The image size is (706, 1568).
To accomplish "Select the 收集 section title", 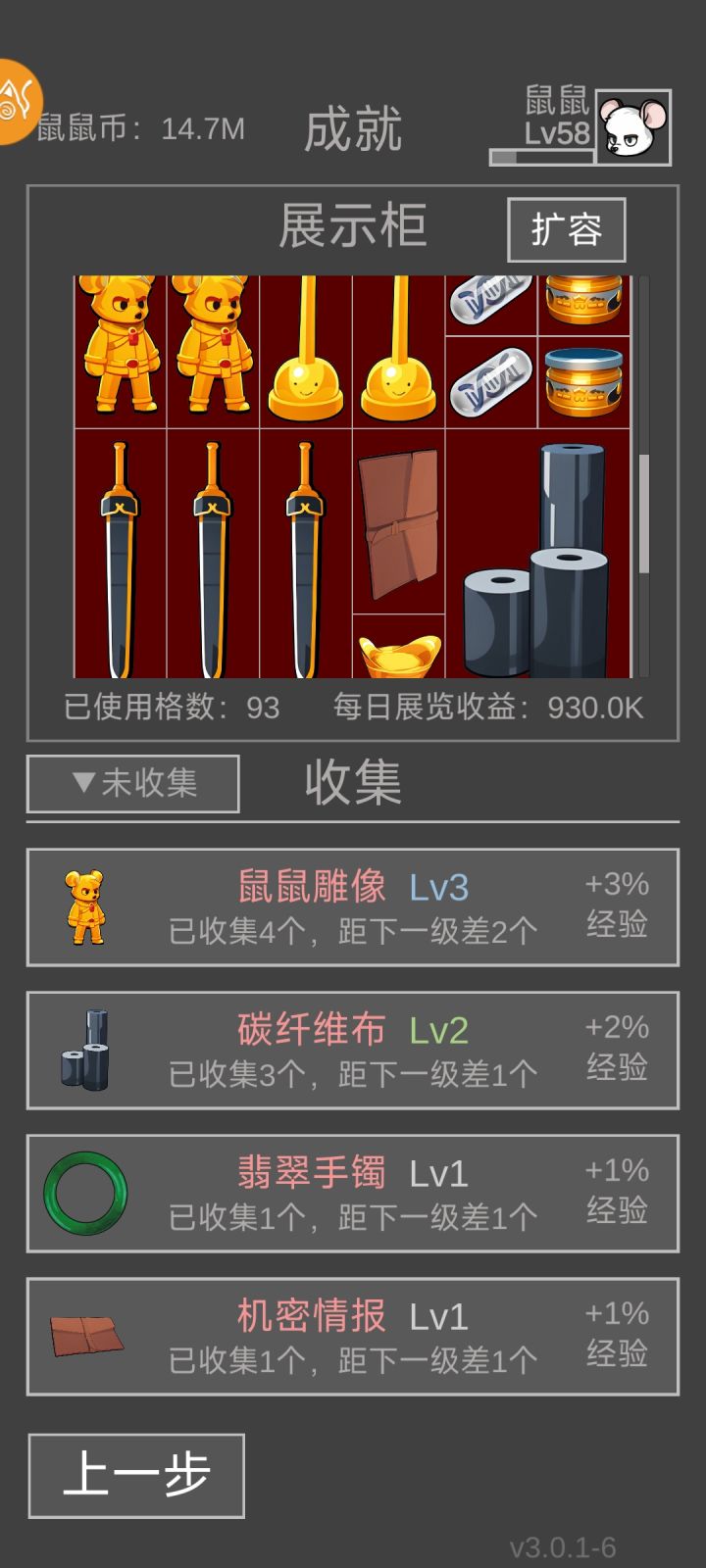I will click(353, 784).
